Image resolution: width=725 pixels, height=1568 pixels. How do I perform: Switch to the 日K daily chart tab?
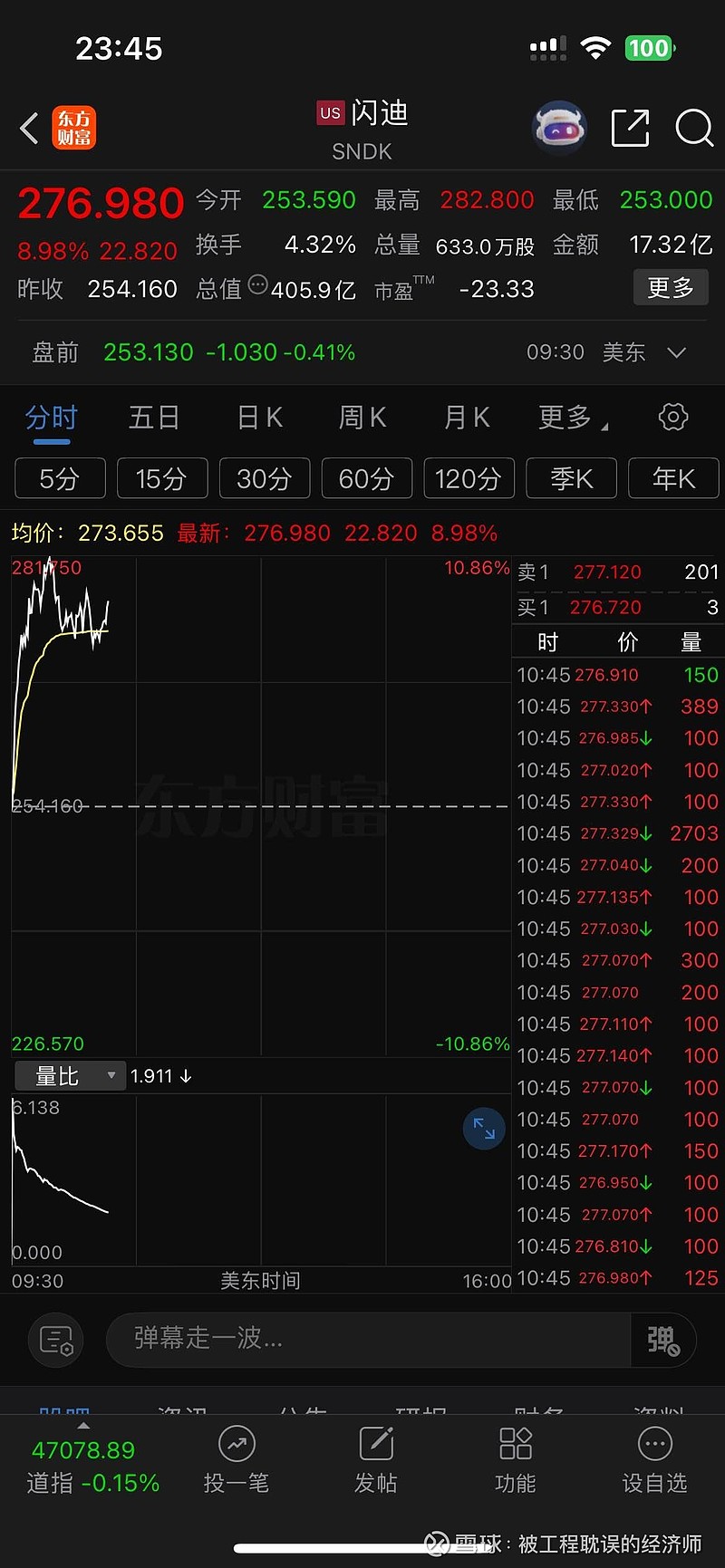(x=258, y=417)
